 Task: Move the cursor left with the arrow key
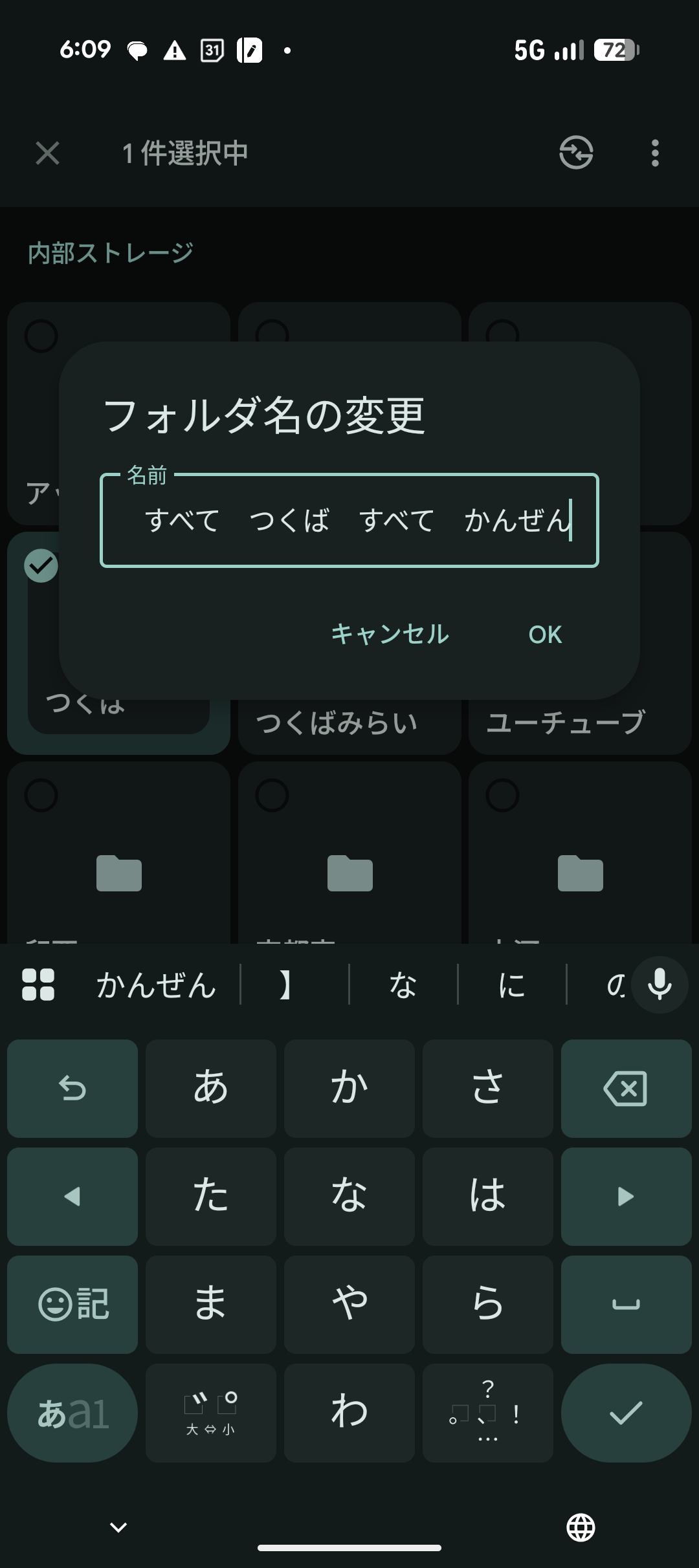[x=72, y=1197]
